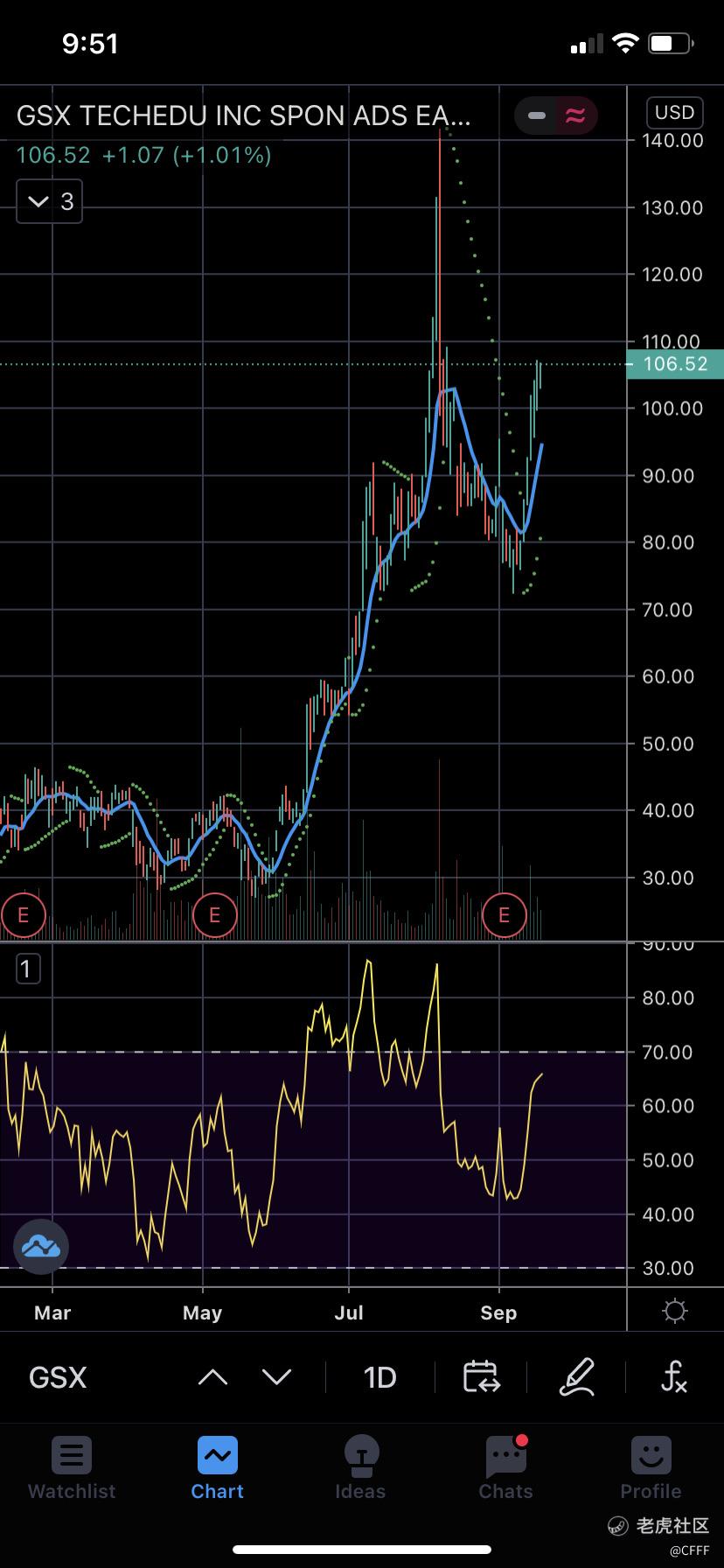Open the indicators fx menu
This screenshot has height=1568, width=724.
(673, 1378)
